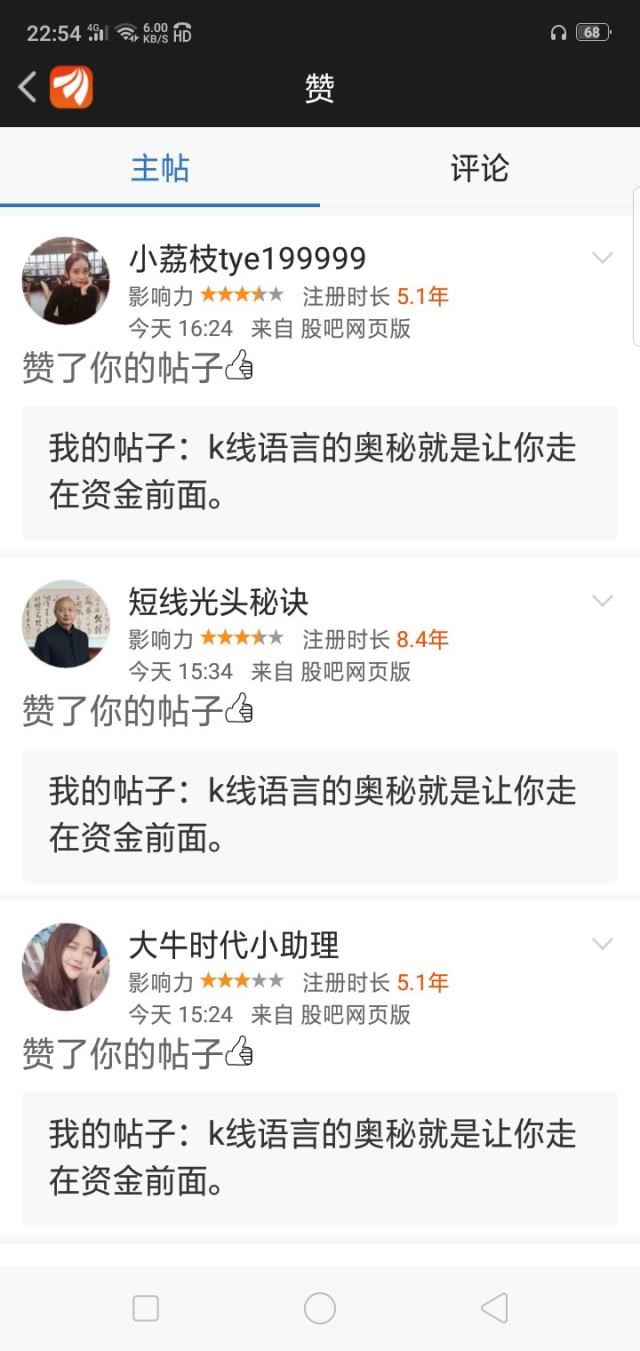The width and height of the screenshot is (640, 1351).
Task: Open the quoted post under 小荔枝tye199999's like
Action: tap(320, 472)
